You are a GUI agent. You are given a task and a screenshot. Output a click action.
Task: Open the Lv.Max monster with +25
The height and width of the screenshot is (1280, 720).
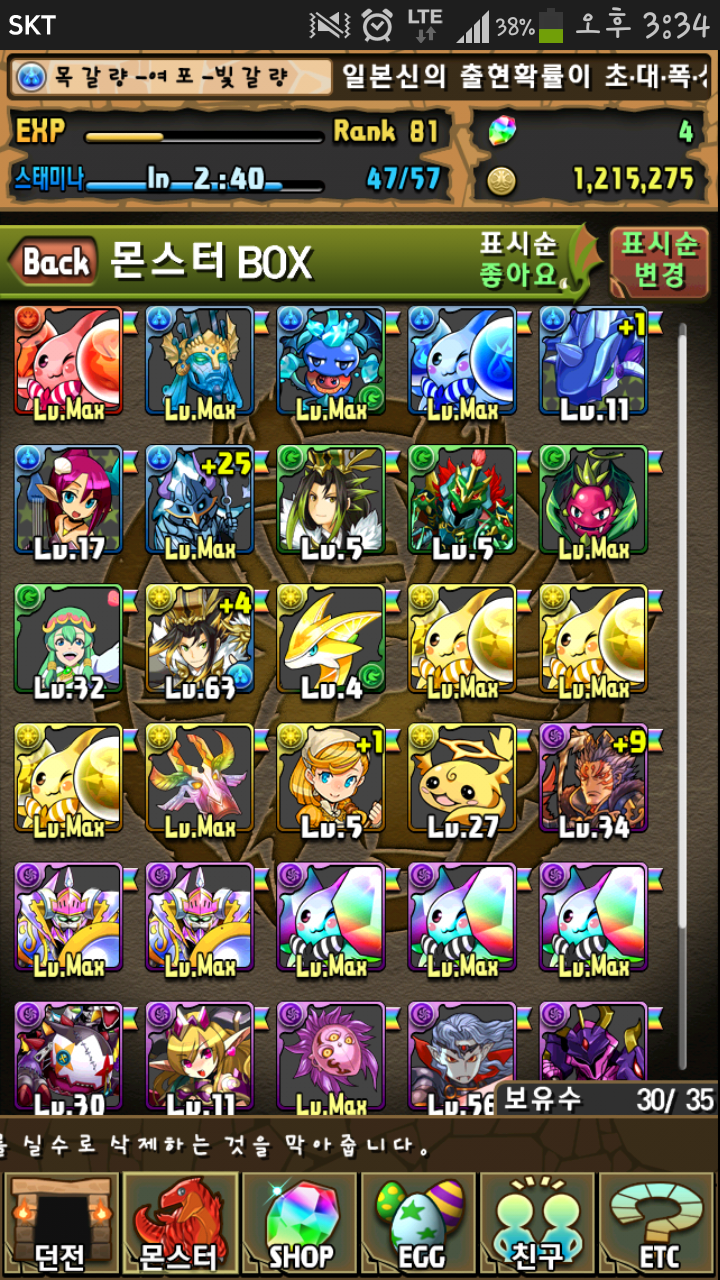pyautogui.click(x=199, y=499)
